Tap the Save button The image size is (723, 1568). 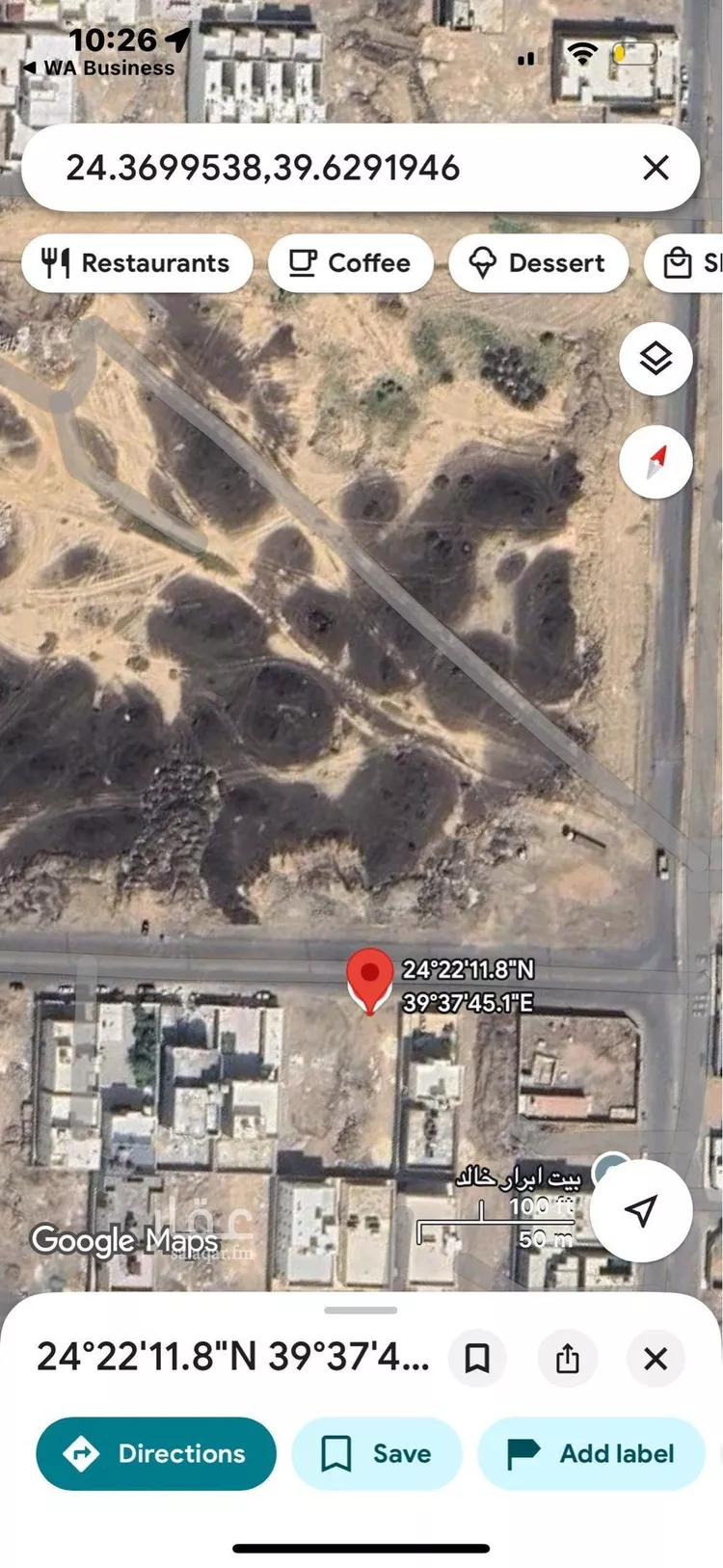point(377,1453)
